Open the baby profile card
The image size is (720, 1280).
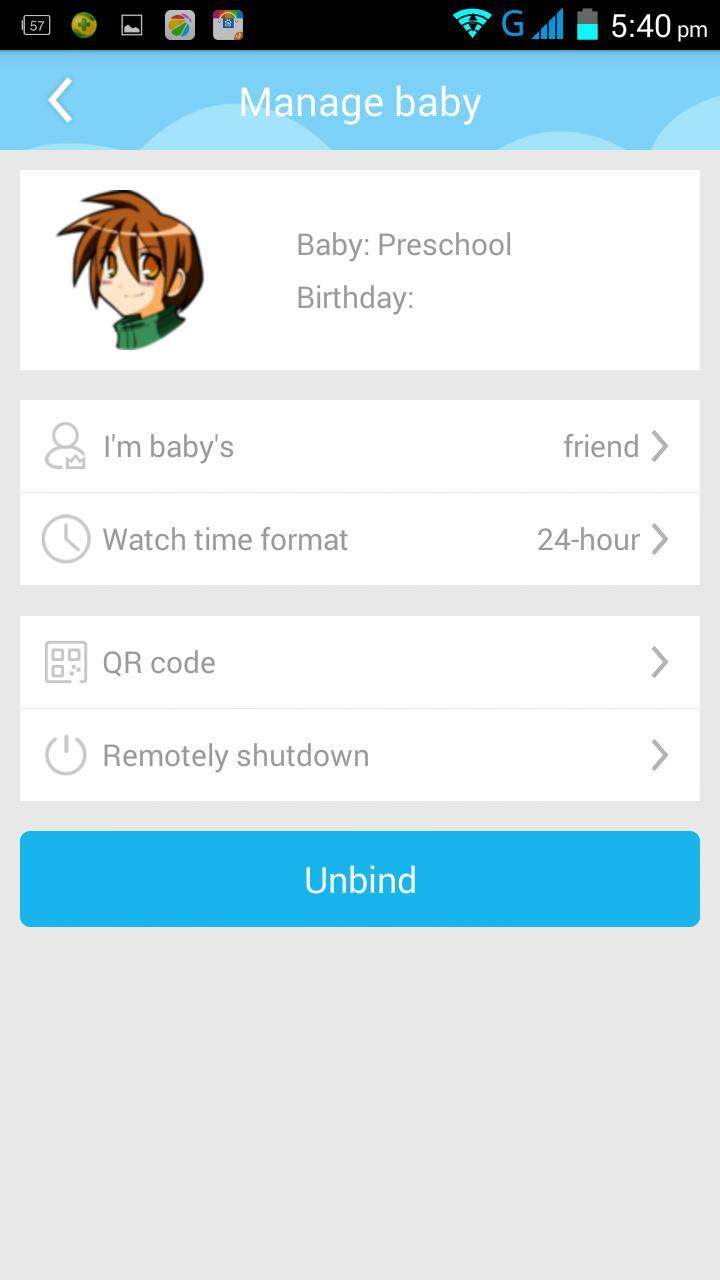[x=360, y=270]
